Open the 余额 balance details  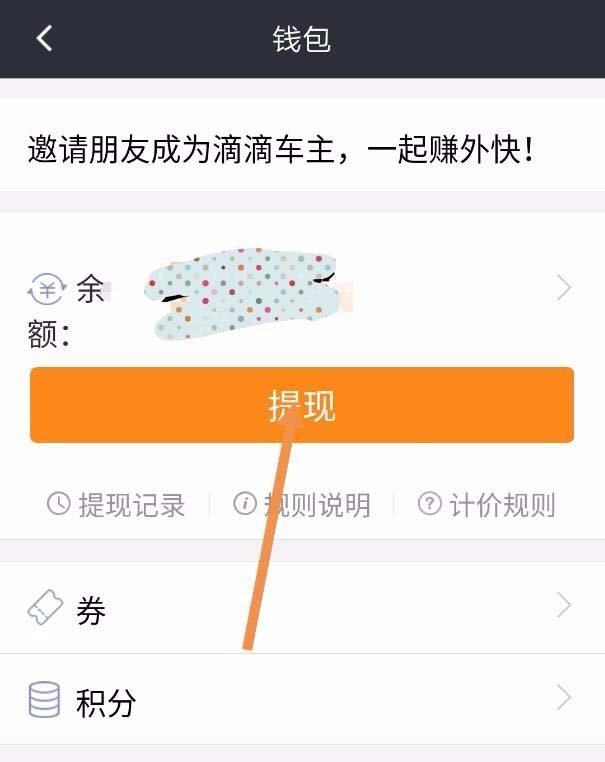[x=300, y=290]
